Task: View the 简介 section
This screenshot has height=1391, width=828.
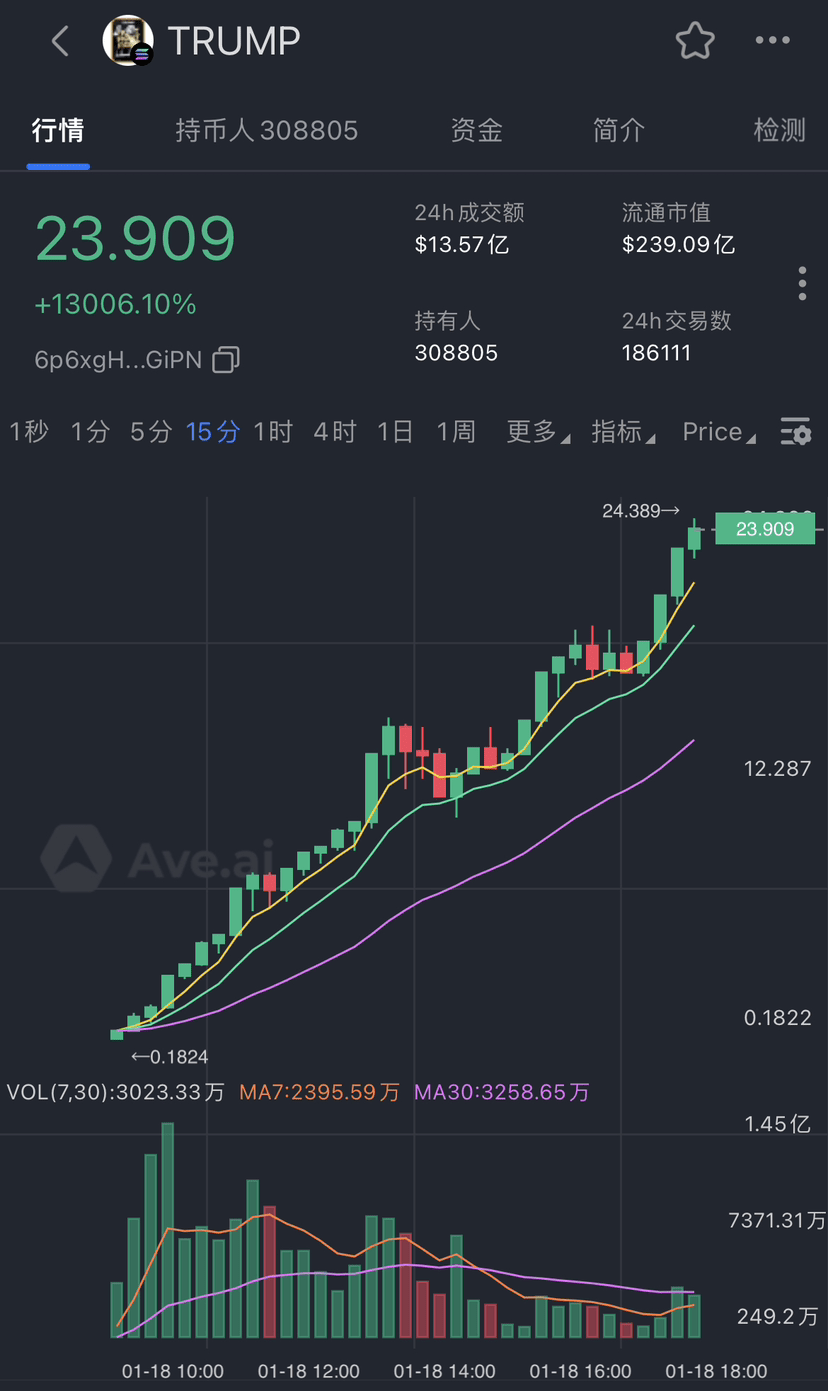Action: (x=618, y=131)
